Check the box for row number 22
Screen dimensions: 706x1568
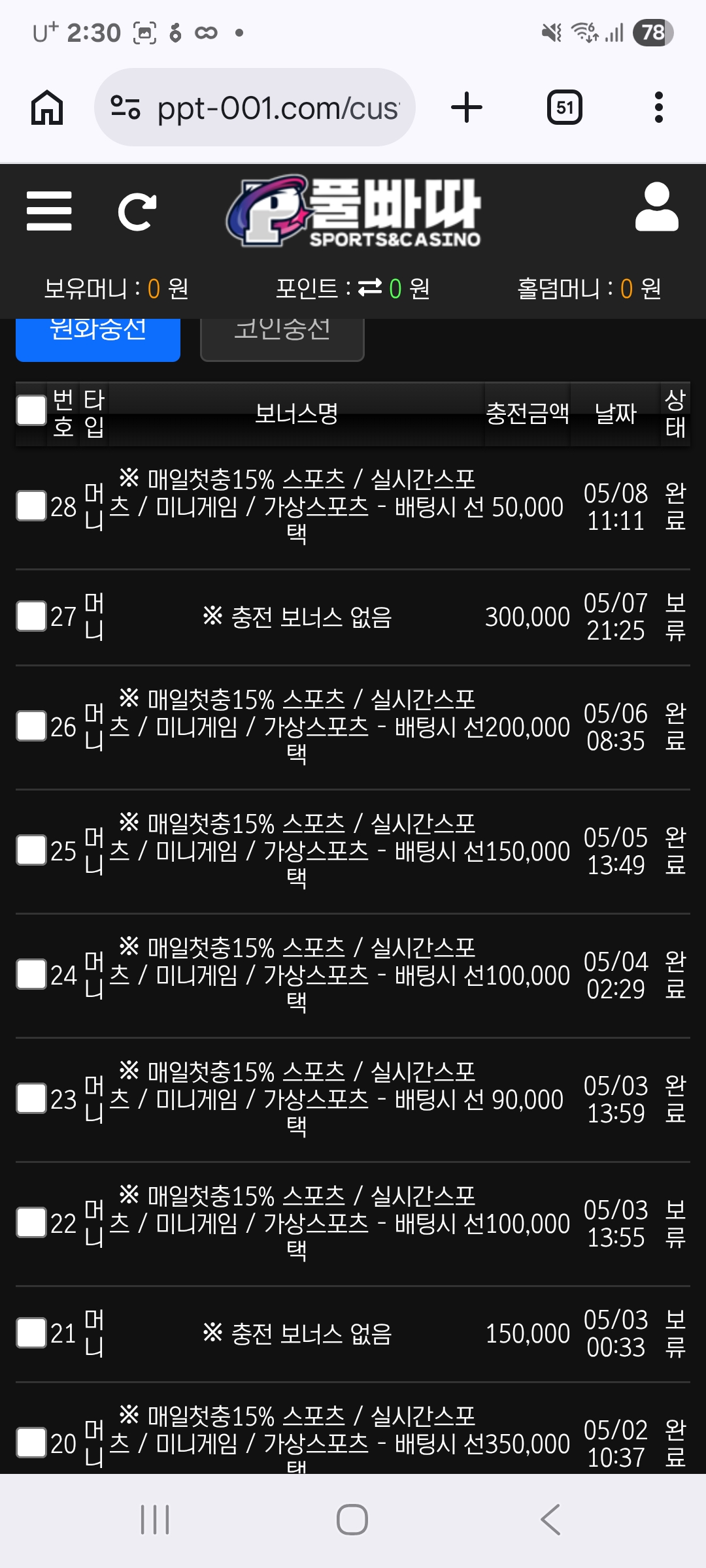pyautogui.click(x=31, y=1222)
